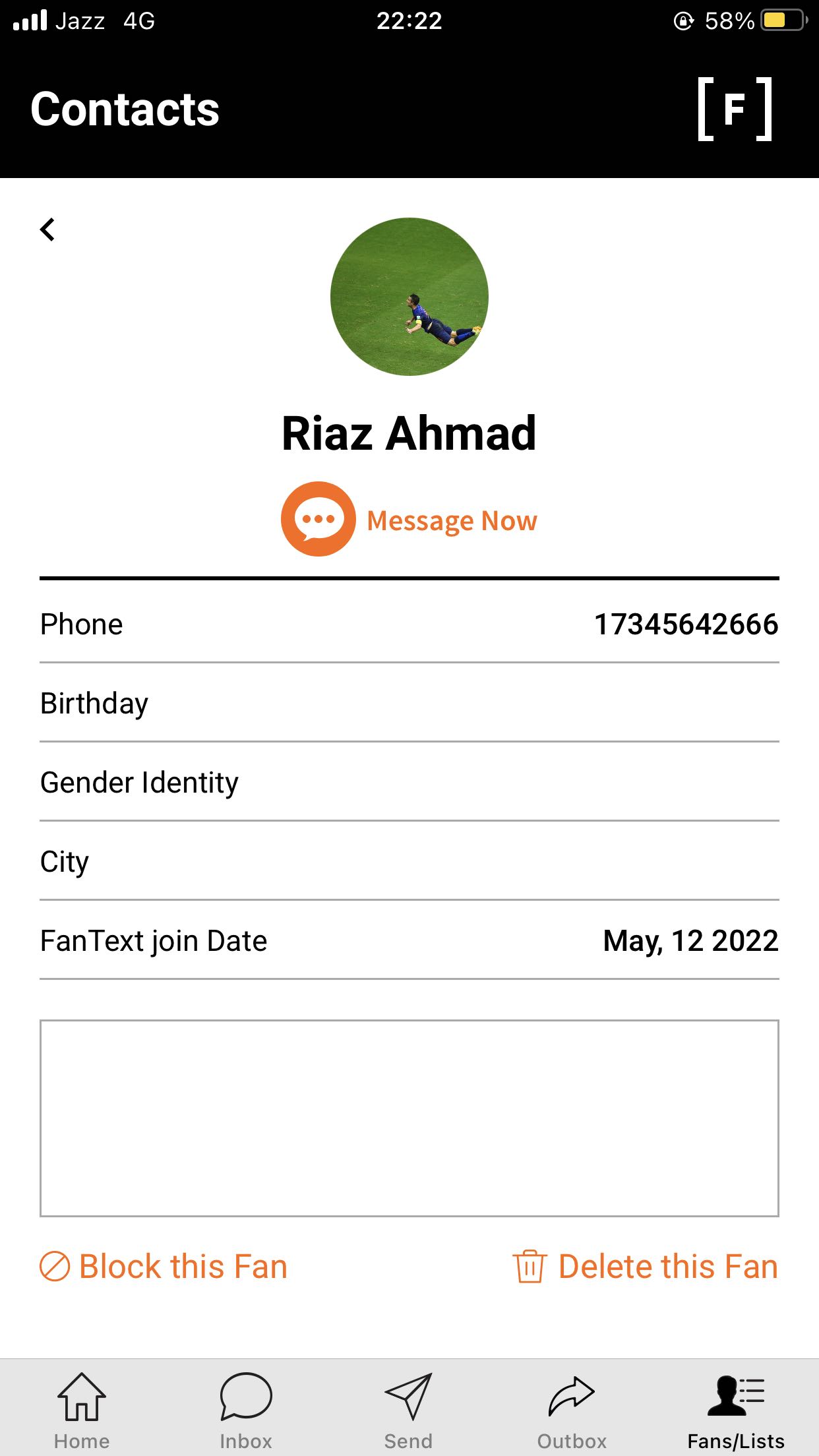The width and height of the screenshot is (819, 1456).
Task: Go back using the back arrow
Action: point(47,229)
